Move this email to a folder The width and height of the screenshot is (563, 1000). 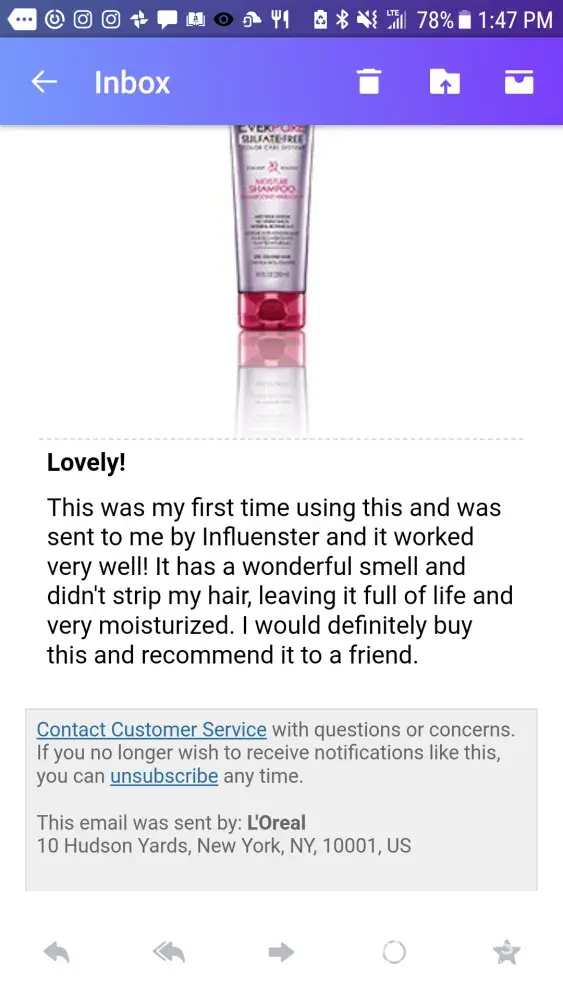pyautogui.click(x=444, y=82)
